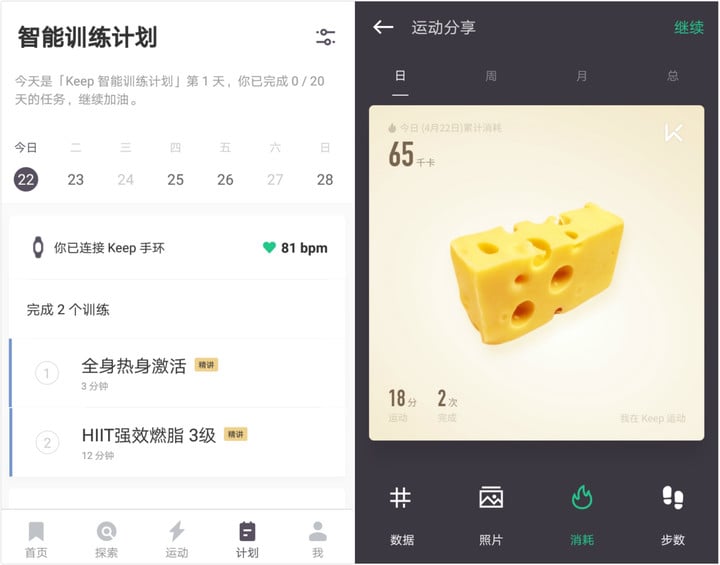The image size is (720, 565).
Task: Select the 消耗 flame option
Action: point(582,513)
